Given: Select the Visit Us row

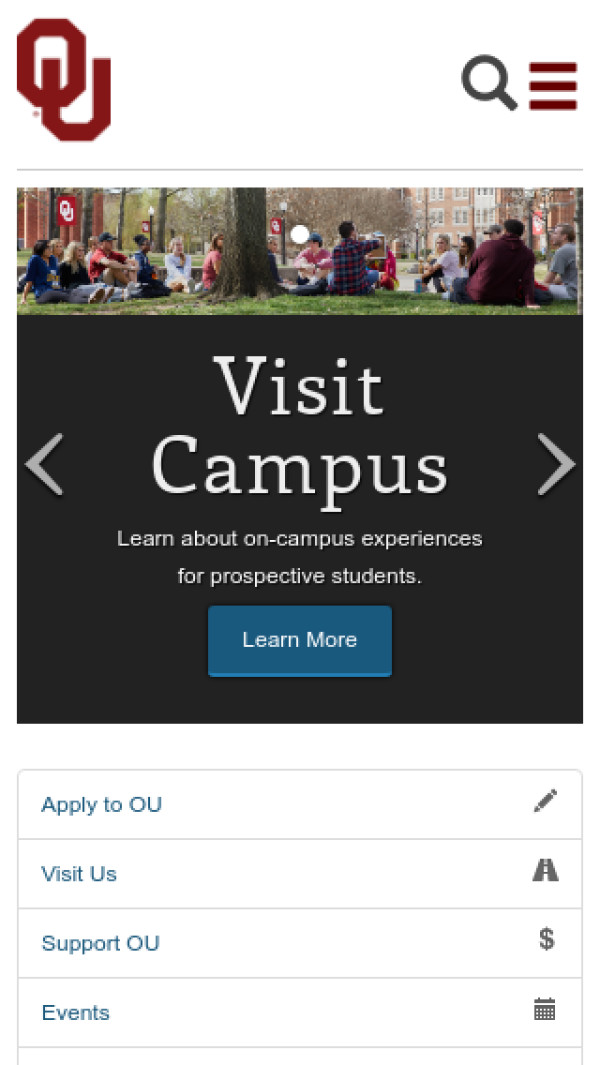Looking at the screenshot, I should [x=300, y=874].
